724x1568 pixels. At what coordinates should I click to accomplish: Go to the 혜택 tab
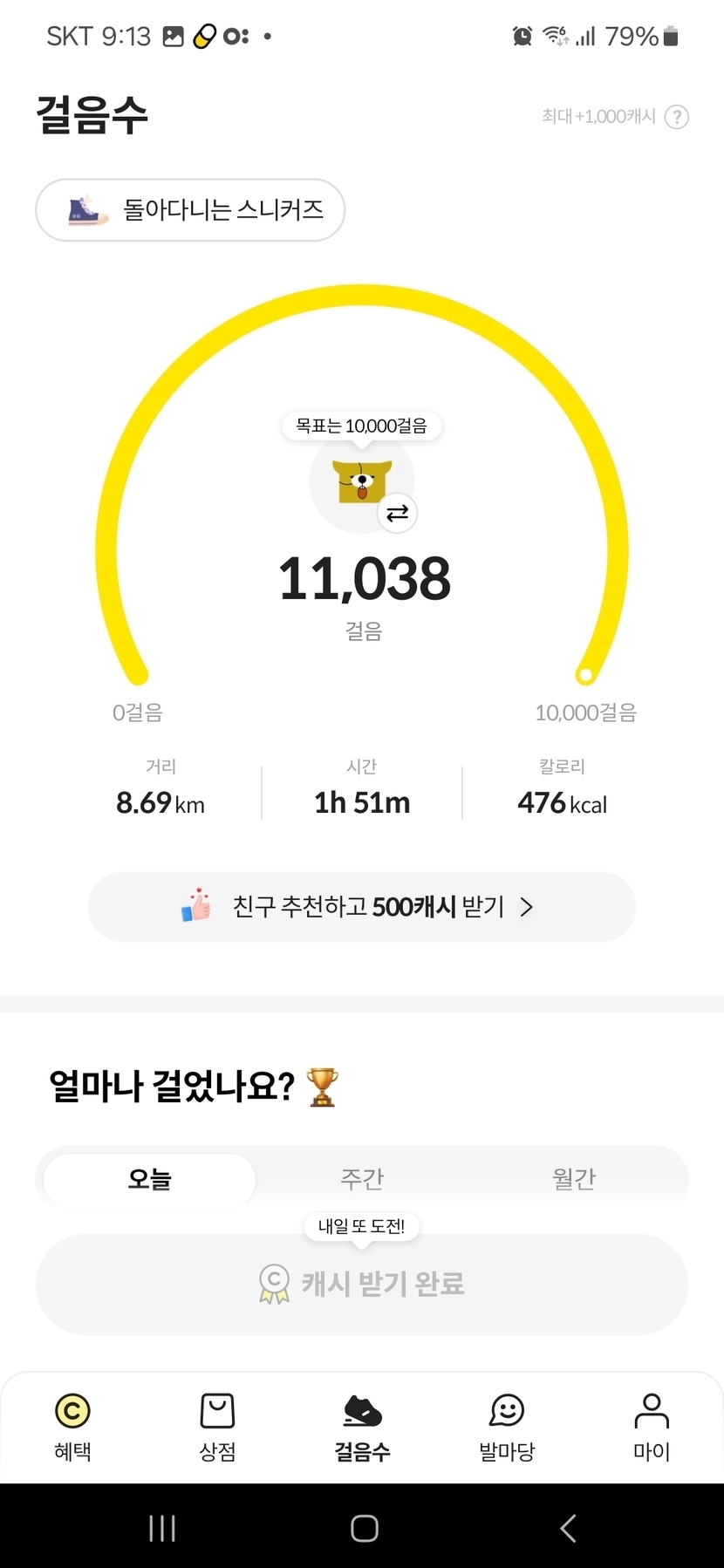[72, 1427]
